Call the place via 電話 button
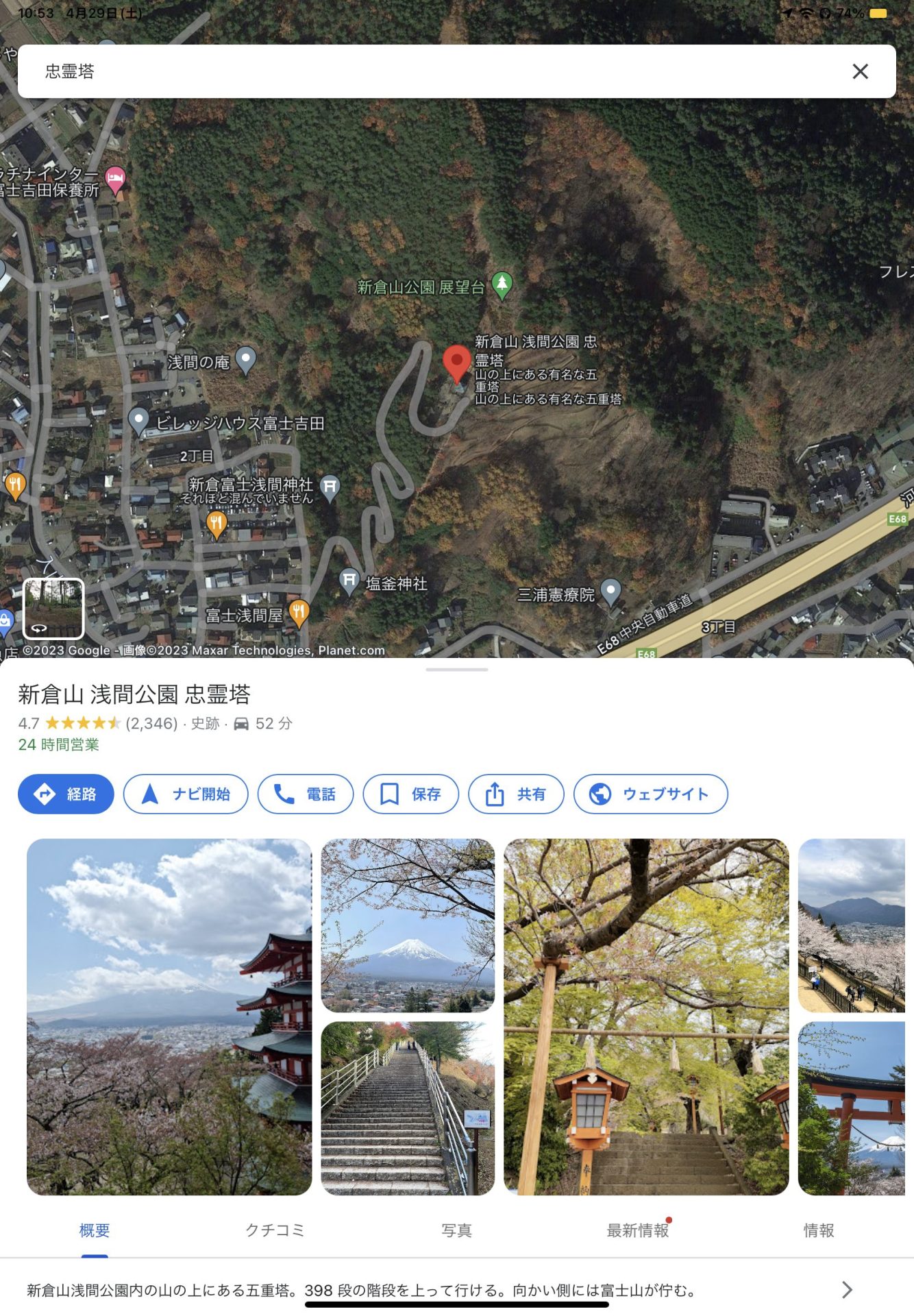The width and height of the screenshot is (914, 1316). pyautogui.click(x=306, y=794)
